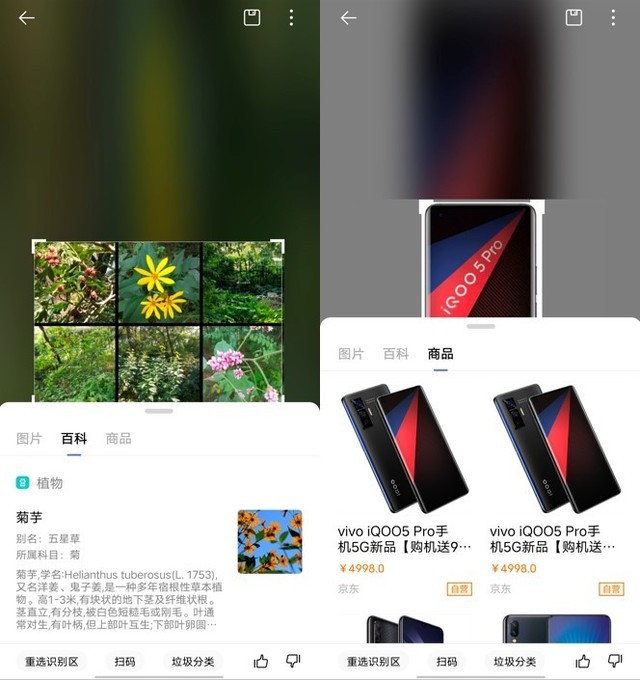This screenshot has width=640, height=680.
Task: Go back from the iQOO phone result screen
Action: click(x=348, y=18)
